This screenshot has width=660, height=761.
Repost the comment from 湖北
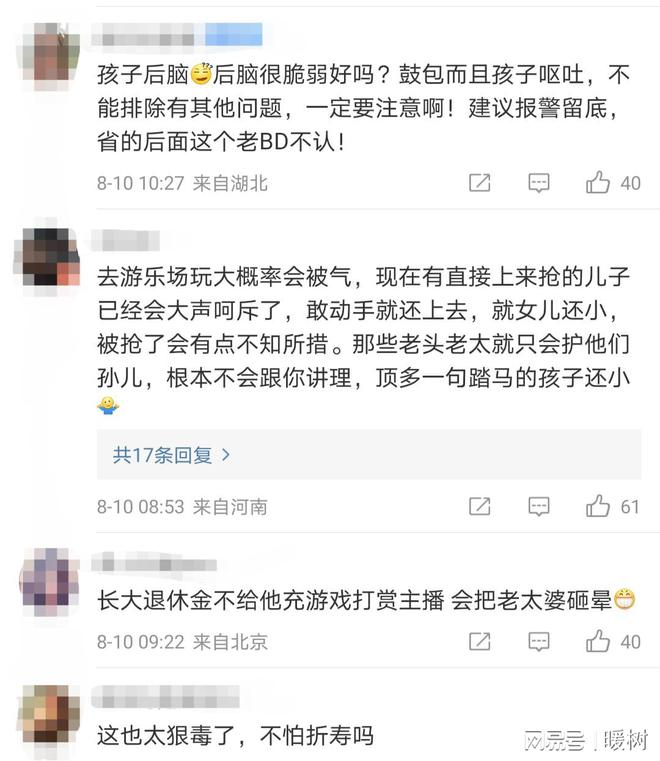tap(480, 183)
